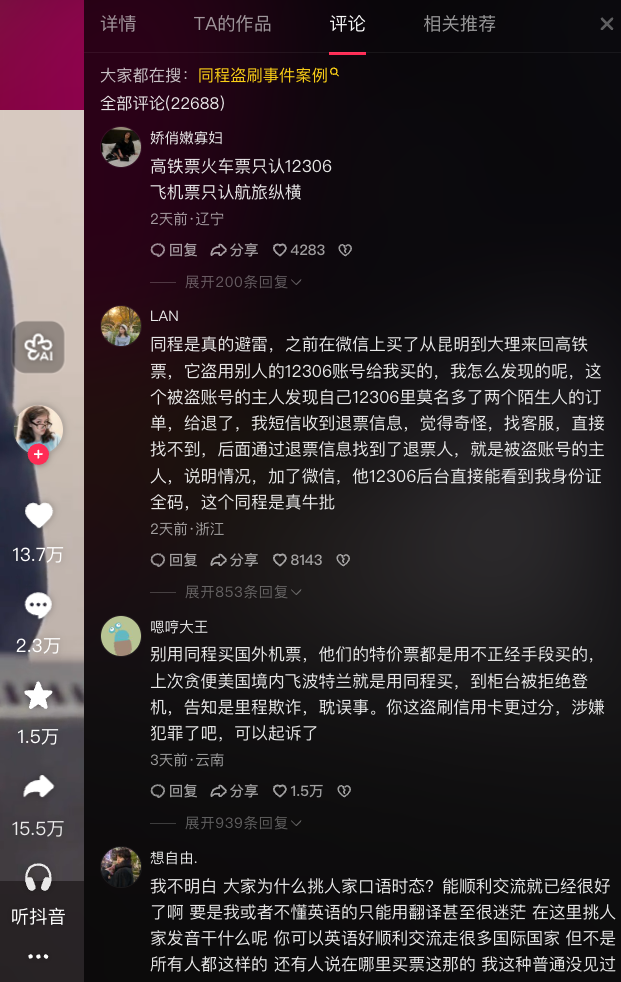Like the video with the heart icon

tap(38, 516)
